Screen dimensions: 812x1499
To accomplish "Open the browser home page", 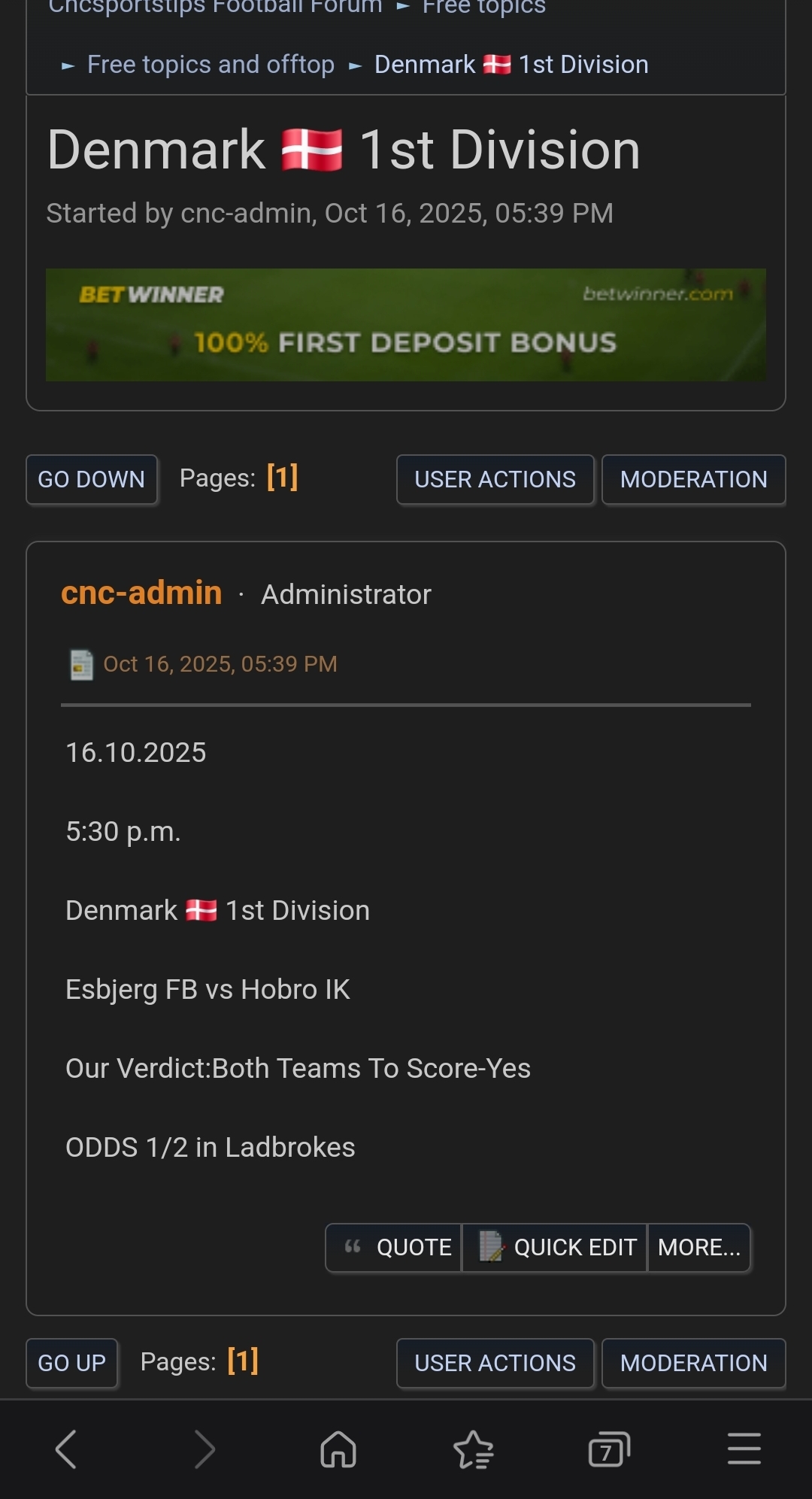I will [338, 1449].
